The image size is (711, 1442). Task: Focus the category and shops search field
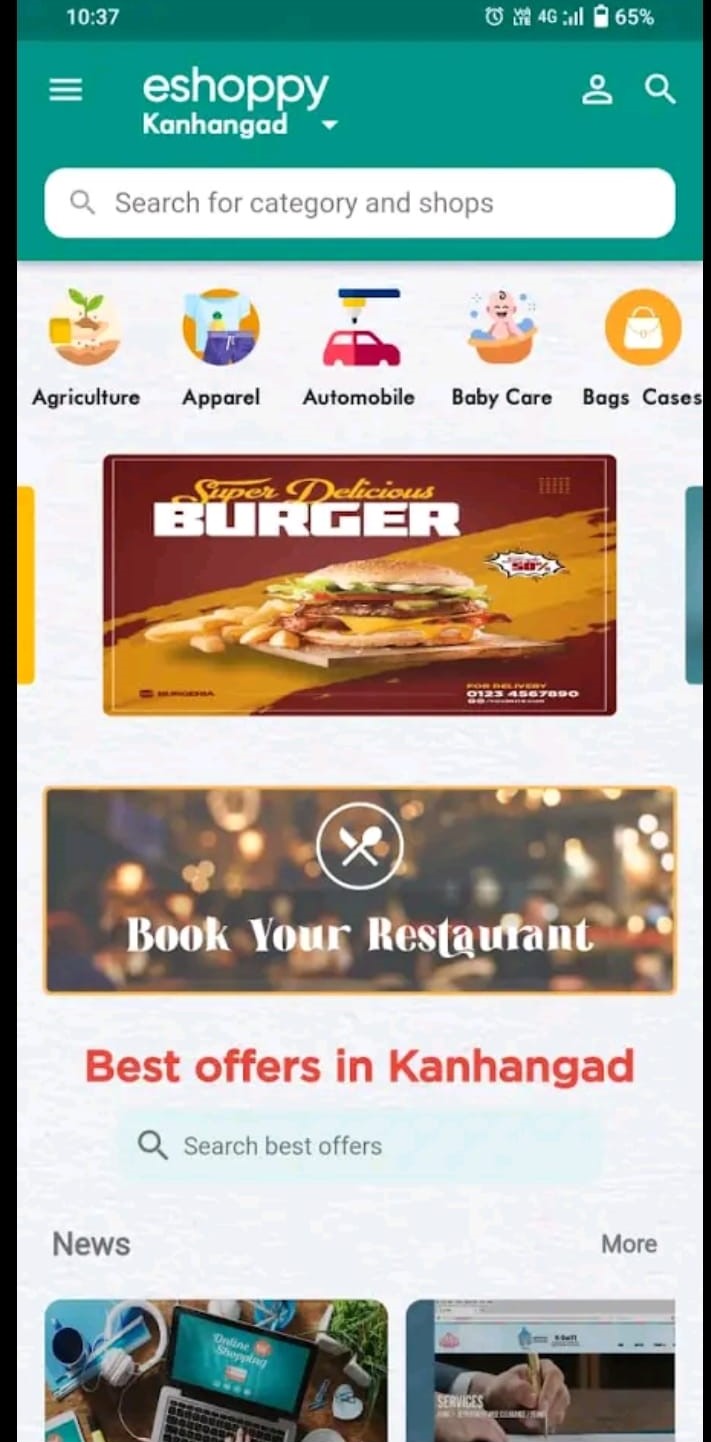[360, 203]
